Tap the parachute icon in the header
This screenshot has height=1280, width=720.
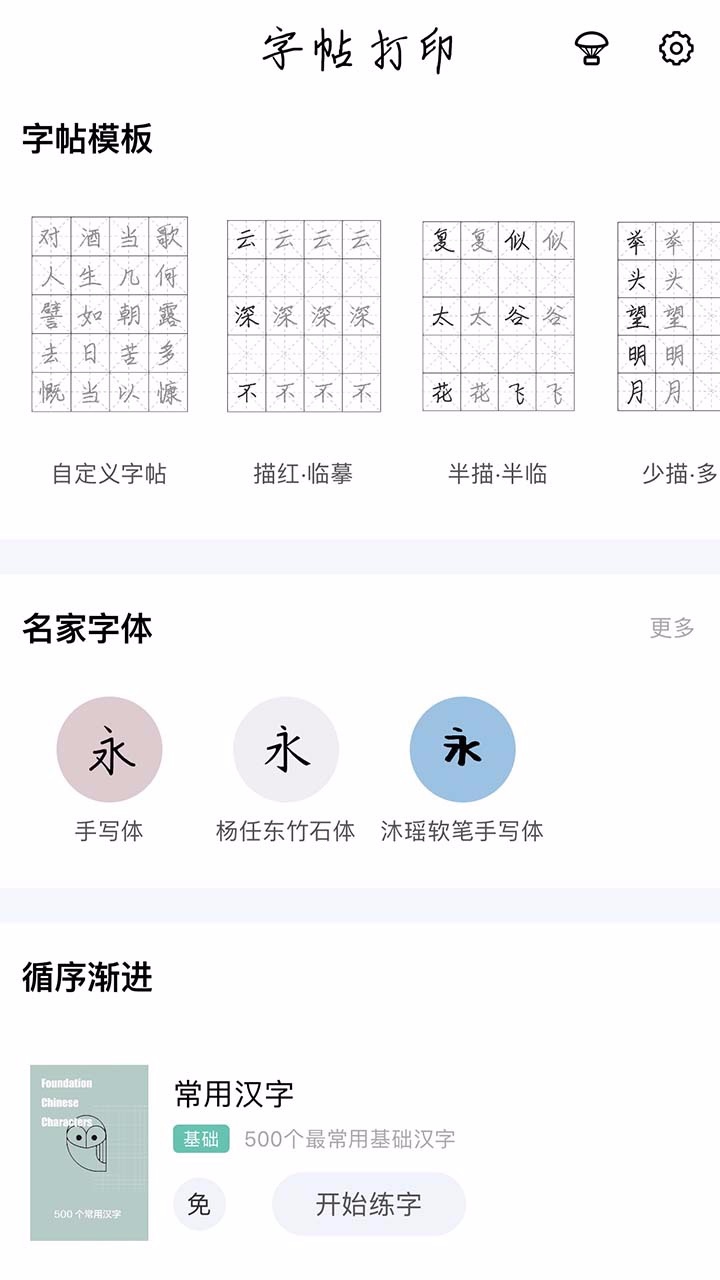[592, 48]
